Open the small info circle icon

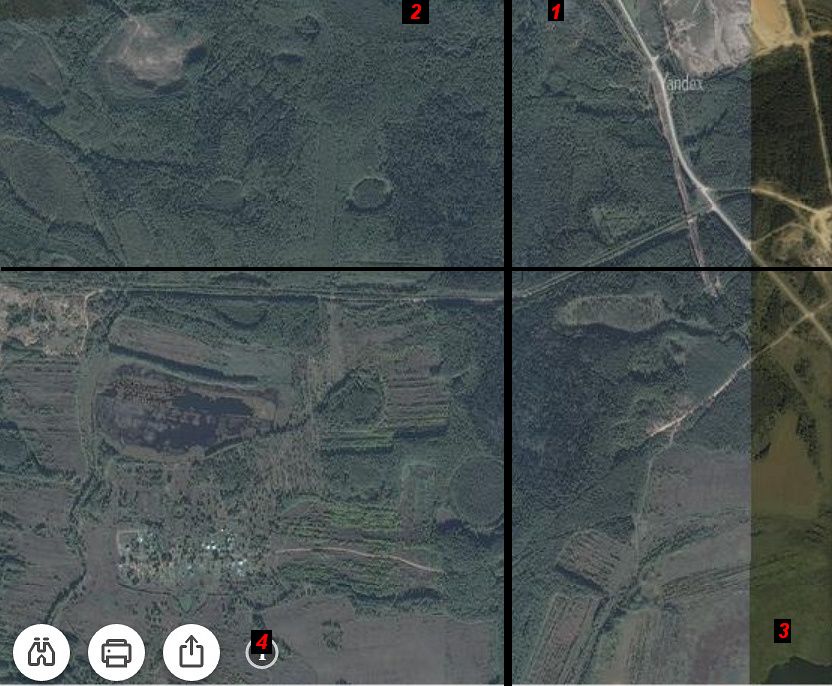262,653
